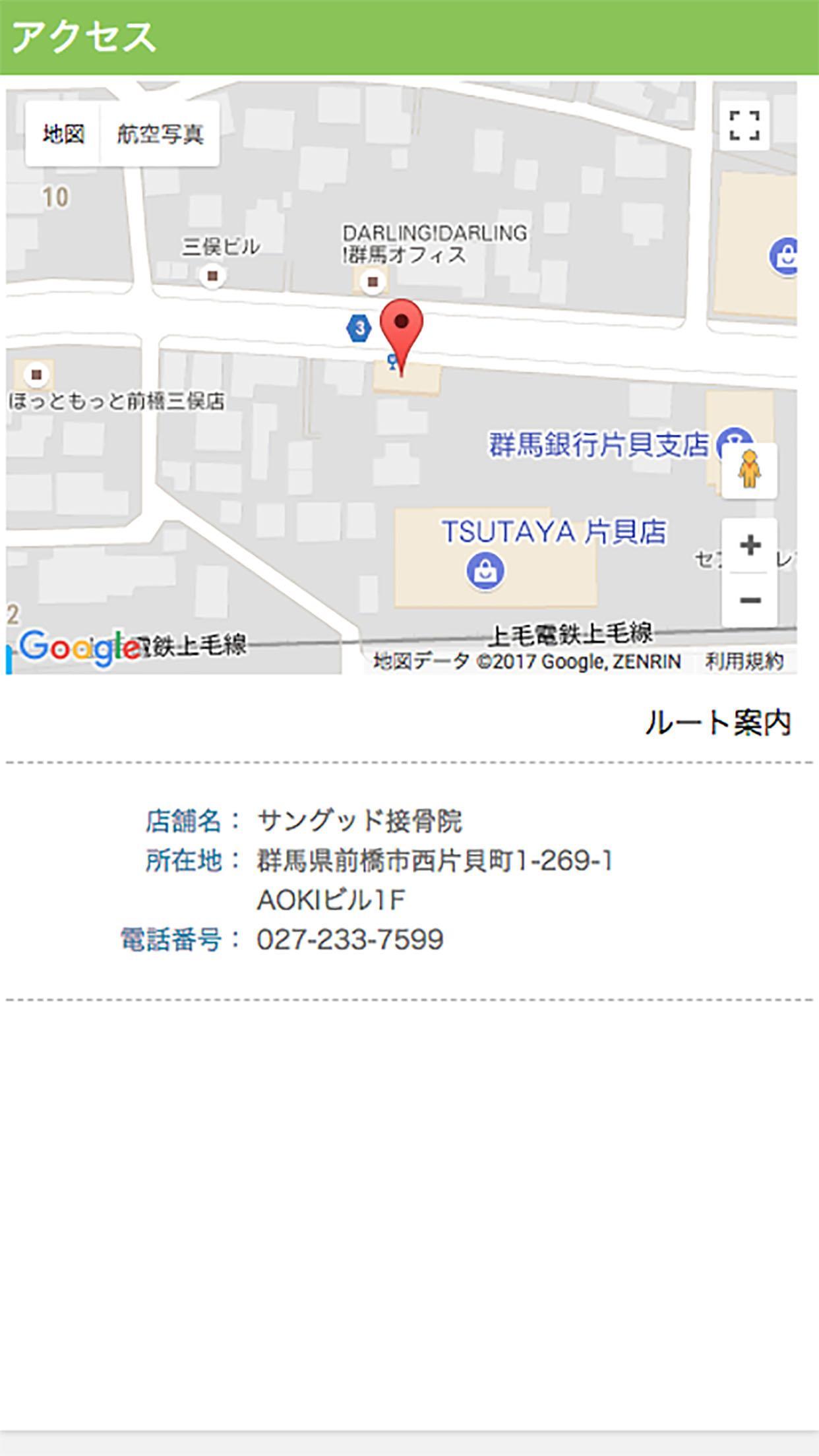This screenshot has width=819, height=1456.
Task: Open ルート案内 route directions
Action: point(717,723)
